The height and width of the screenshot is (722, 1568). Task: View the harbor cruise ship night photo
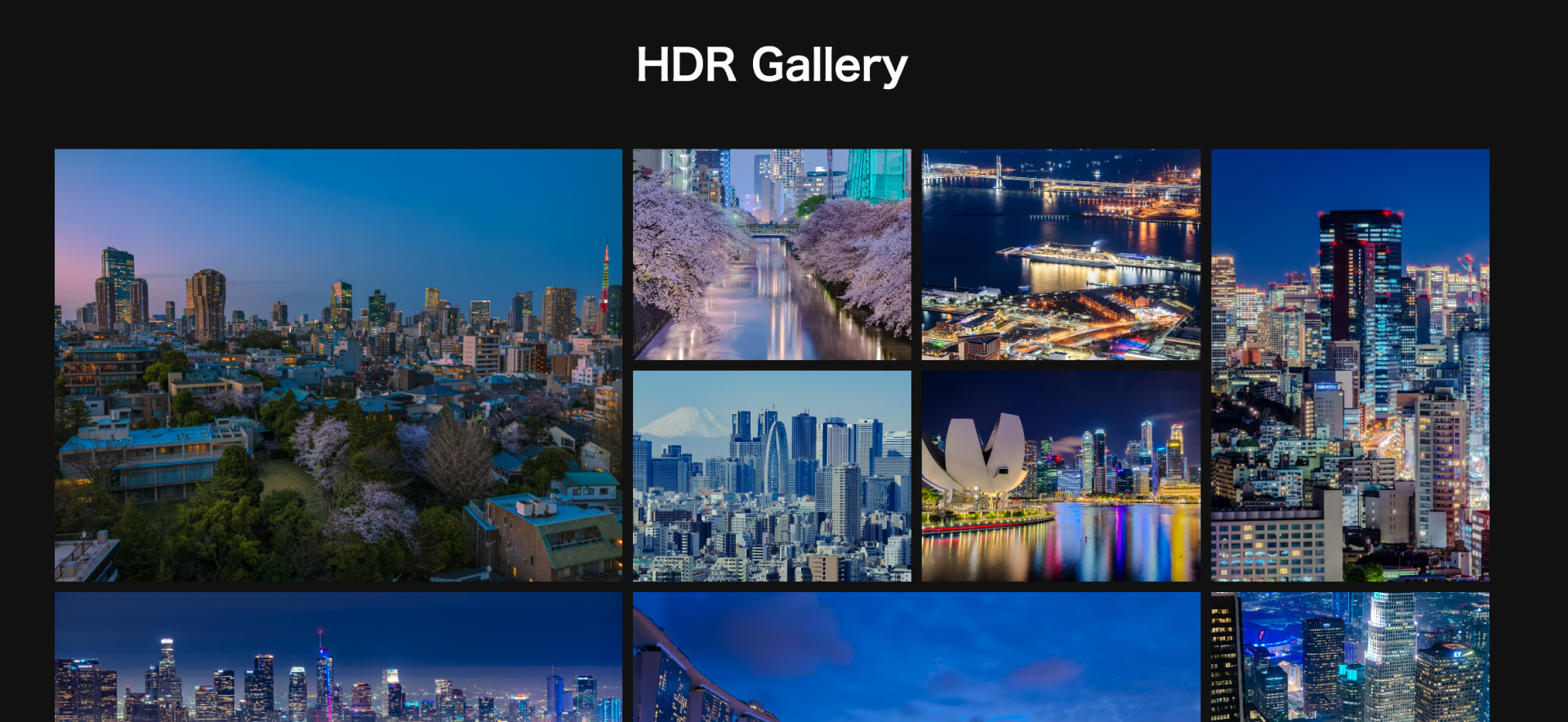pos(1061,254)
